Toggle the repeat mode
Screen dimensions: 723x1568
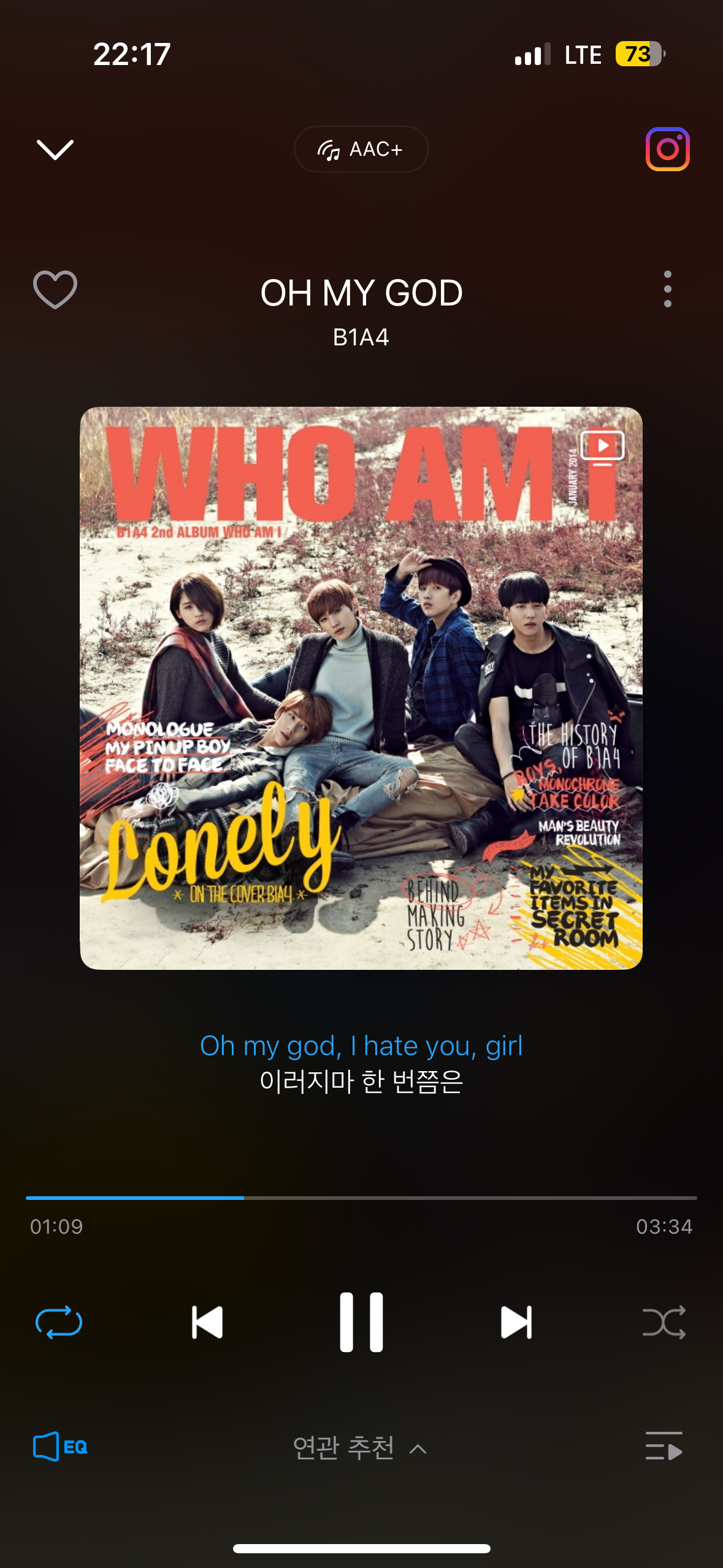59,1322
